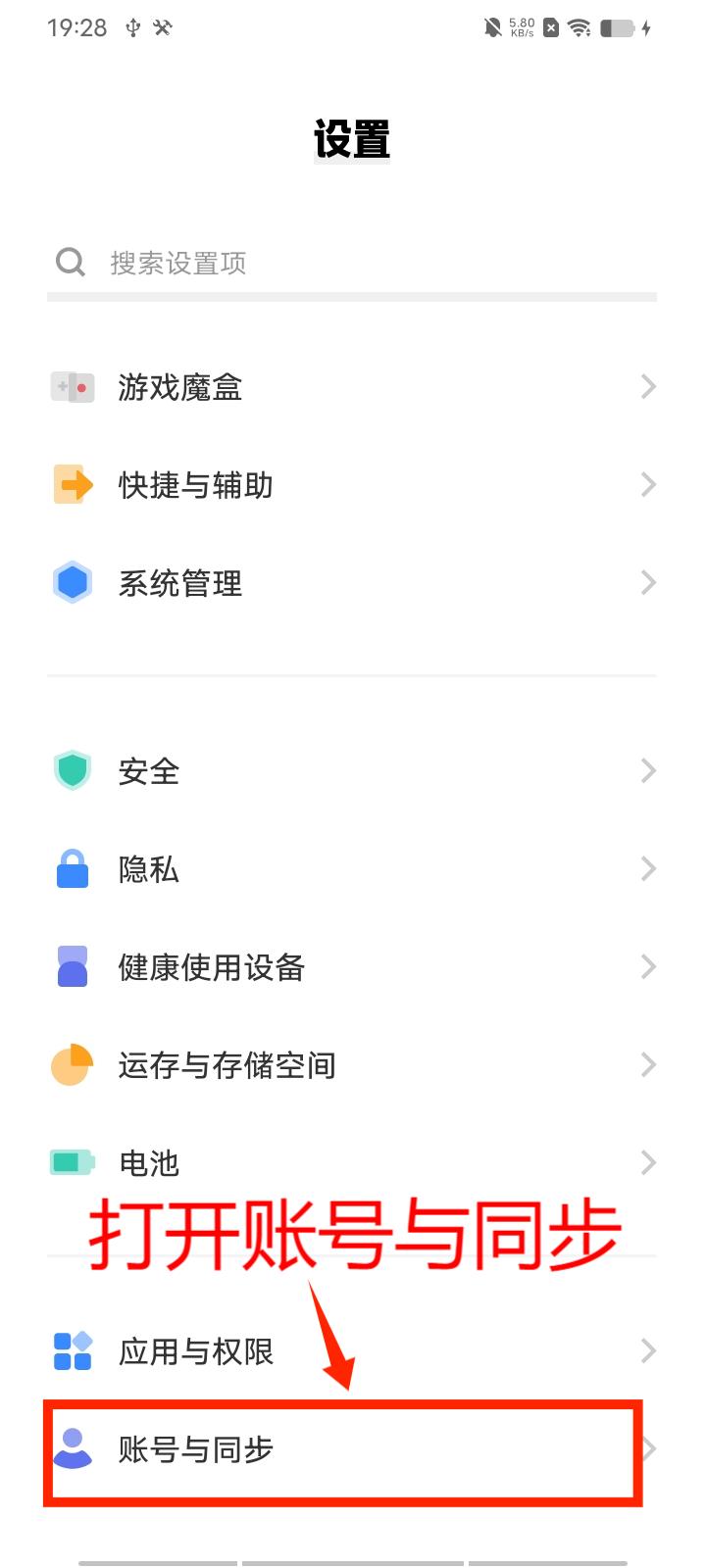Open 快捷与辅助 row

[352, 485]
